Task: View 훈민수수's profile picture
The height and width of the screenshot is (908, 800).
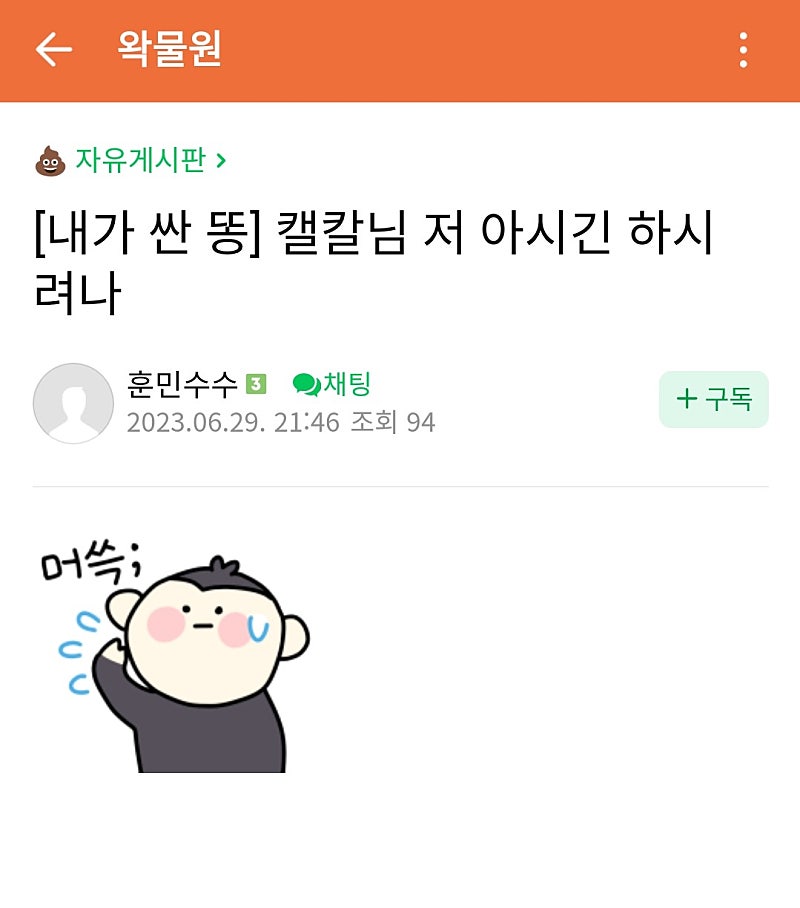Action: click(73, 403)
